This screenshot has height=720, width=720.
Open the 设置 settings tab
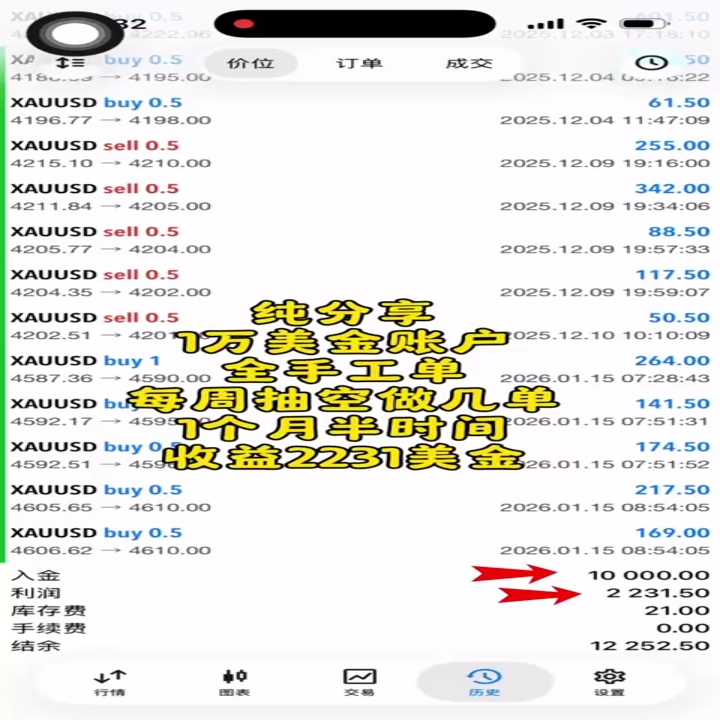pyautogui.click(x=609, y=683)
